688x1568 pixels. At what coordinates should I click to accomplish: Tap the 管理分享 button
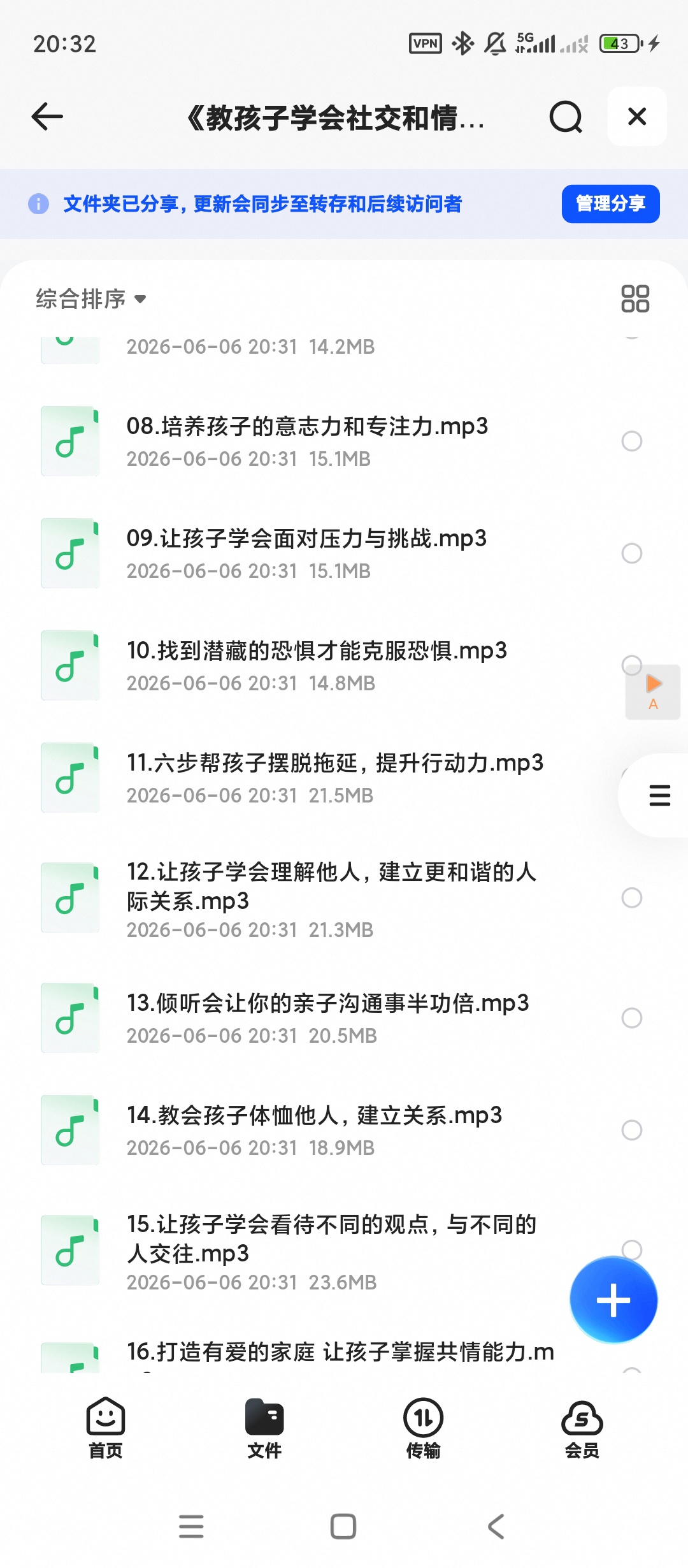click(x=610, y=204)
